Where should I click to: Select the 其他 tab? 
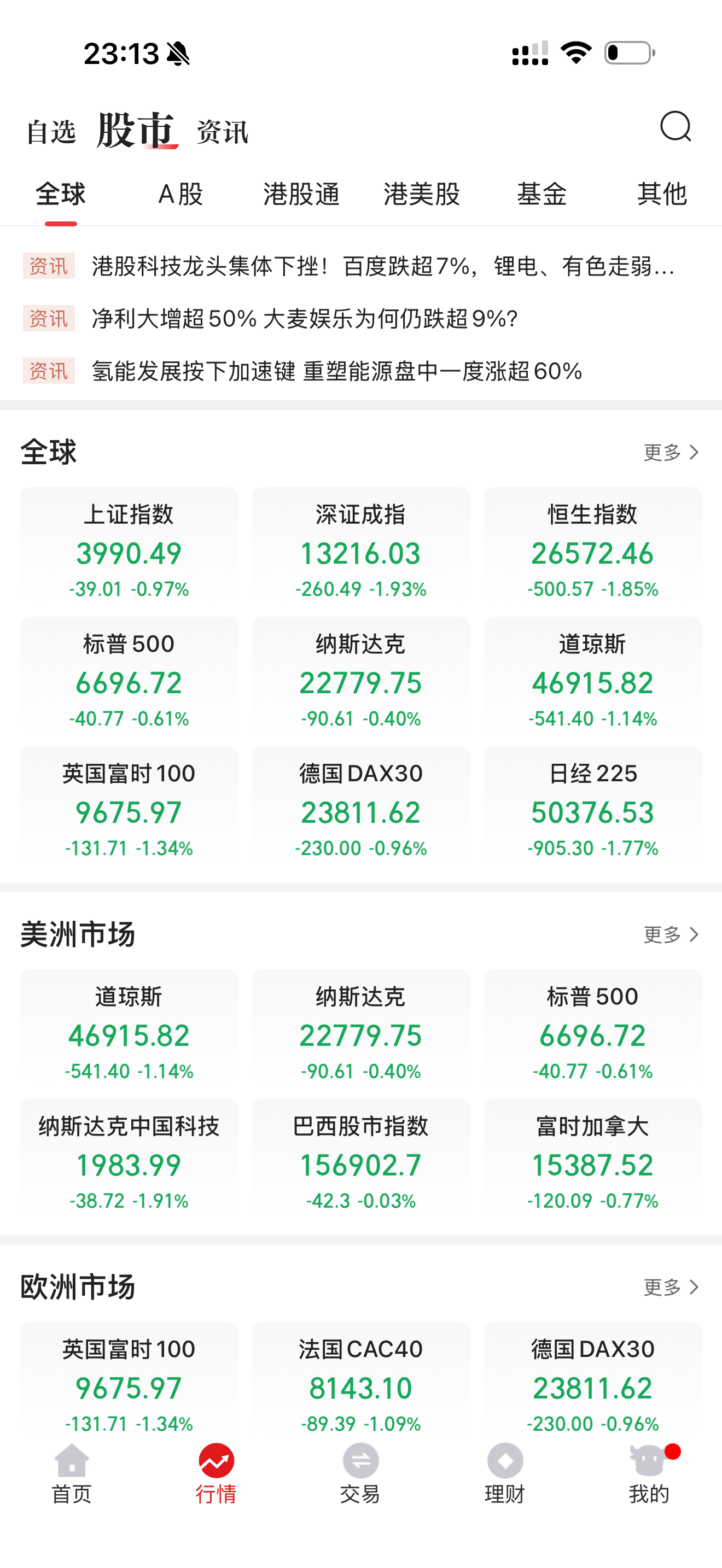[x=662, y=195]
